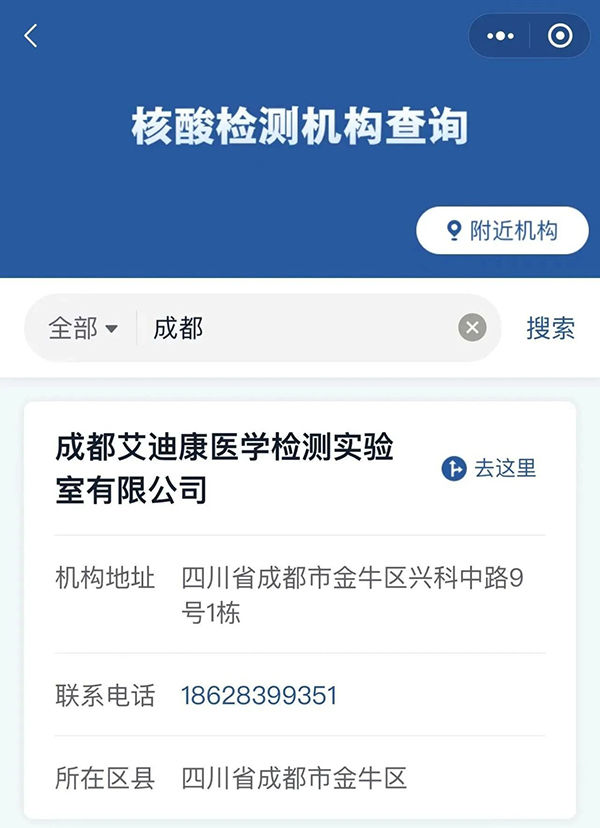
Task: Clear the search text with the X icon
Action: (472, 328)
